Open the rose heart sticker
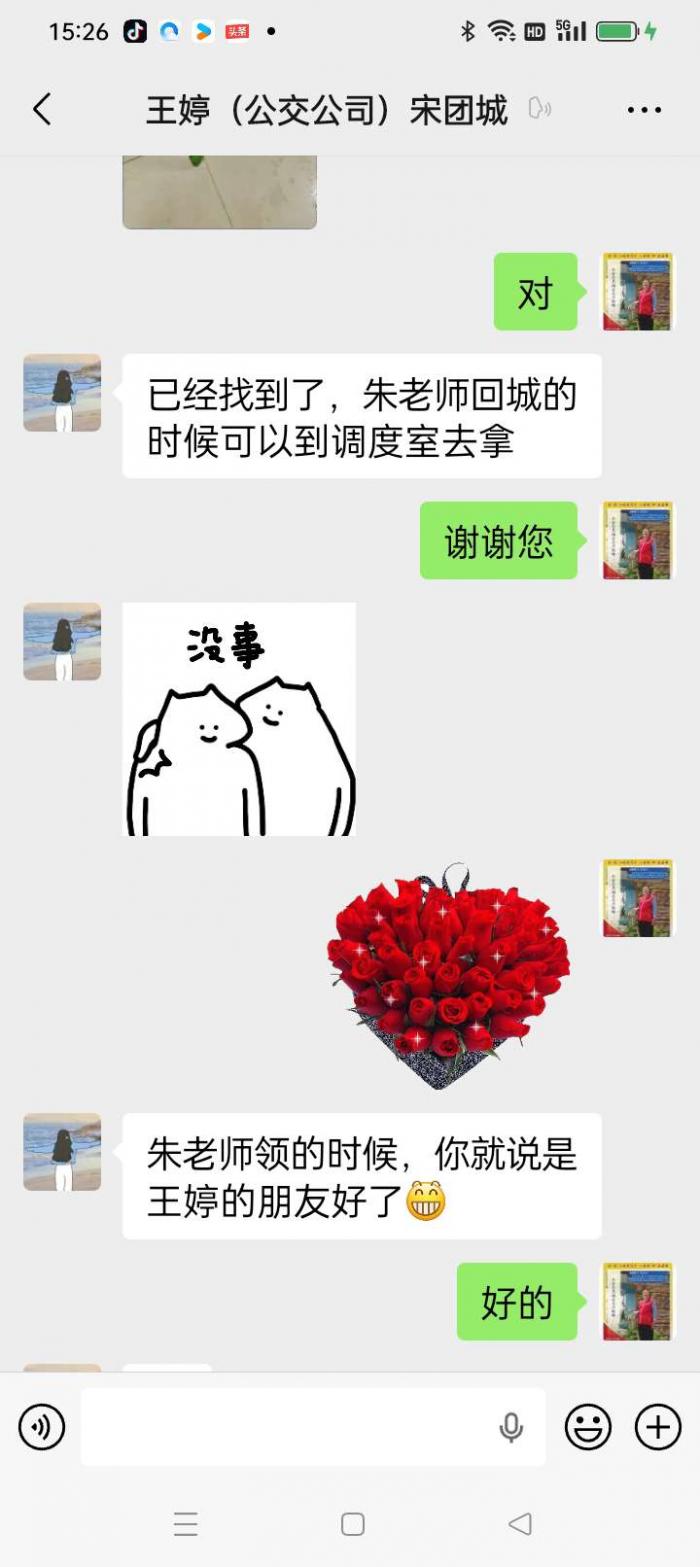 coord(448,976)
